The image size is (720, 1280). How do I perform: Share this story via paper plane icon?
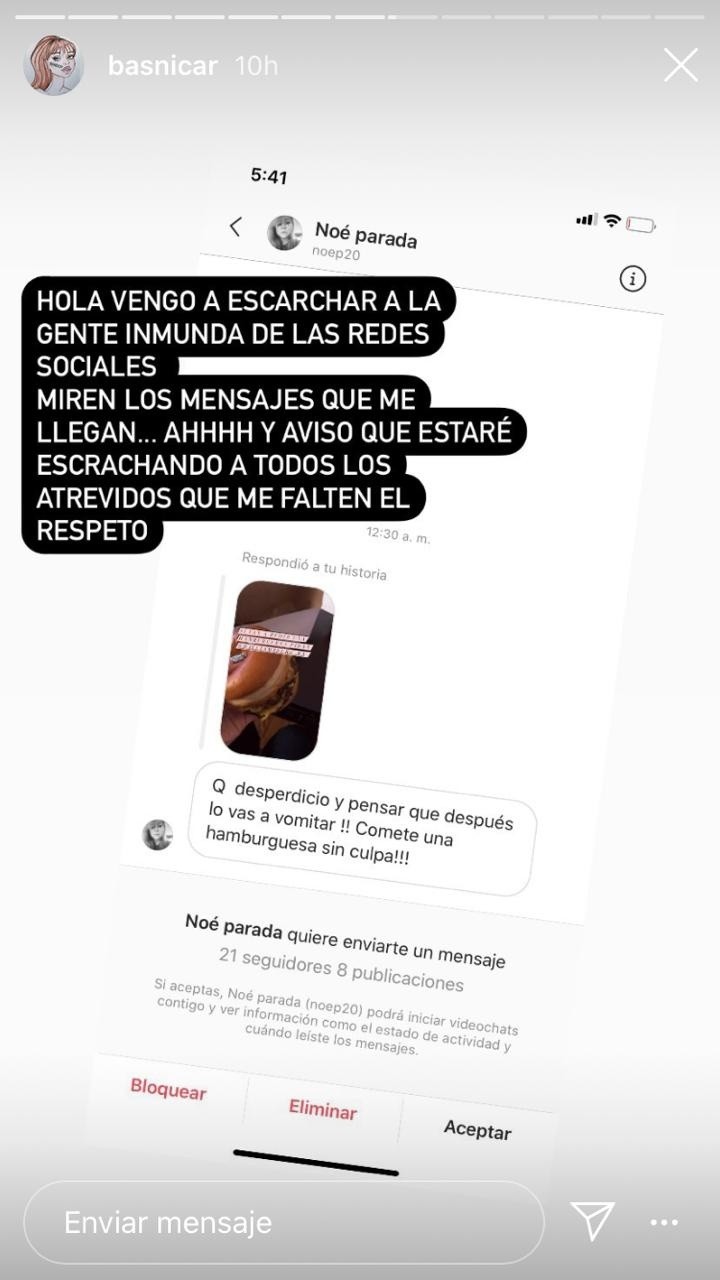(592, 1222)
